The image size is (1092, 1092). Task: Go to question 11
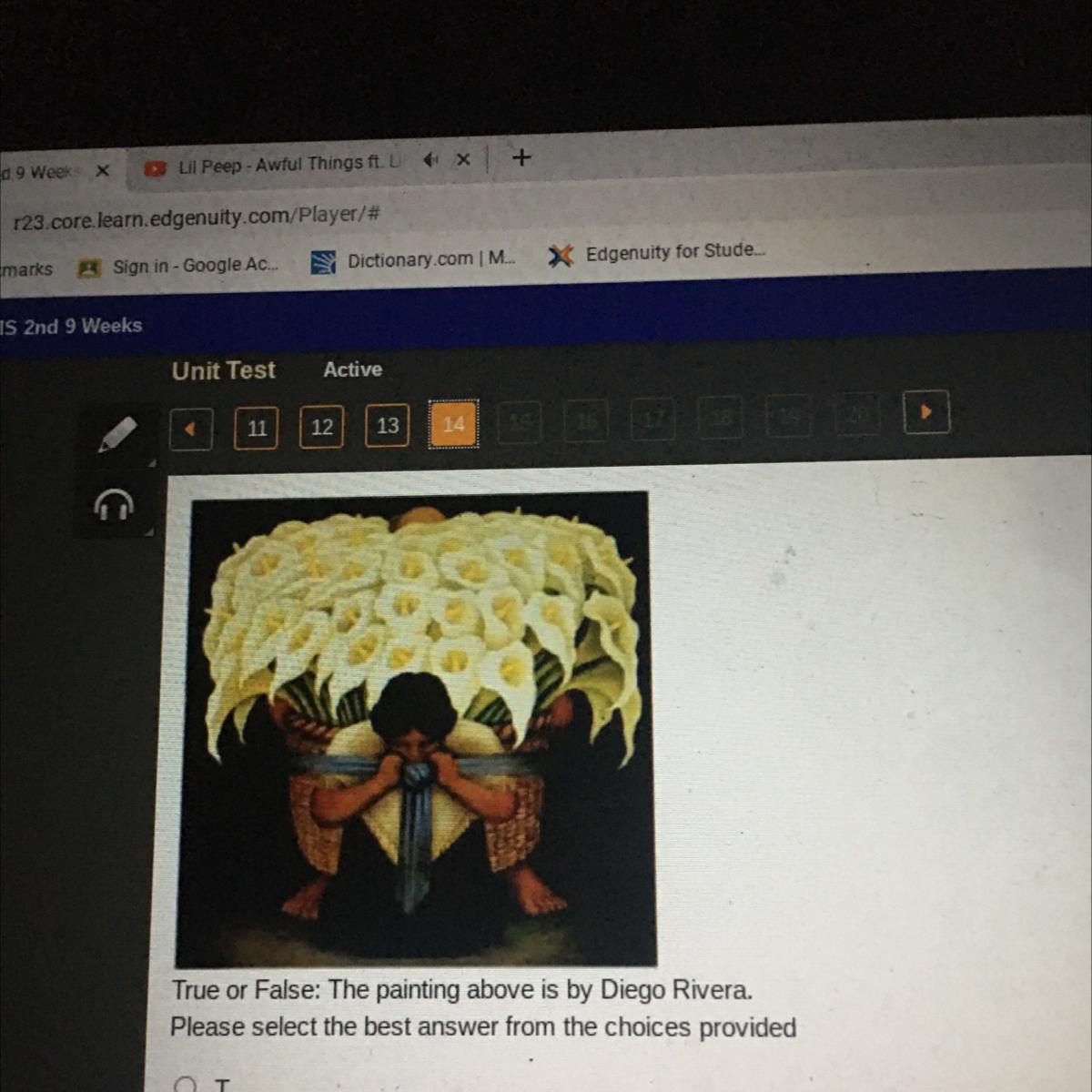(x=257, y=428)
